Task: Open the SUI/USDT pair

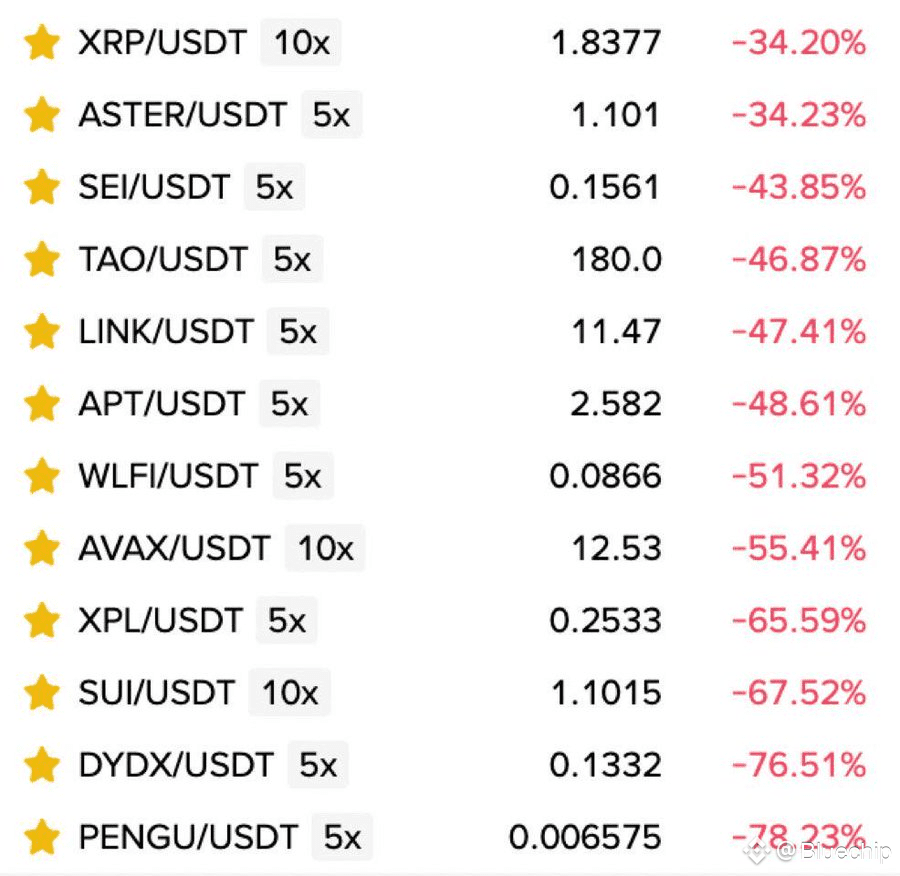Action: 156,692
